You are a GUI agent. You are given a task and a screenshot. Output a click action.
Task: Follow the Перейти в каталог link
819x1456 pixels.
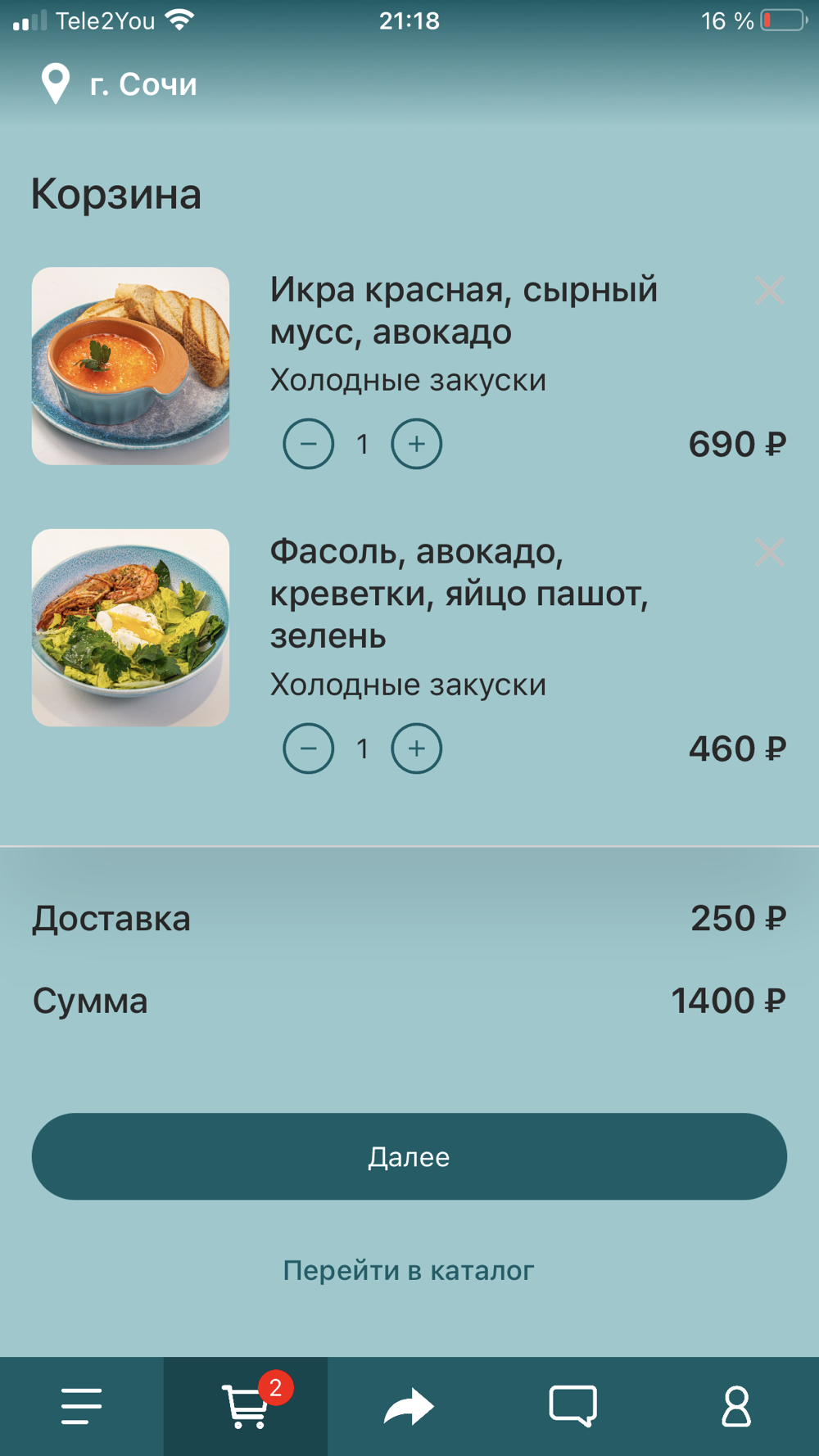coord(409,1270)
